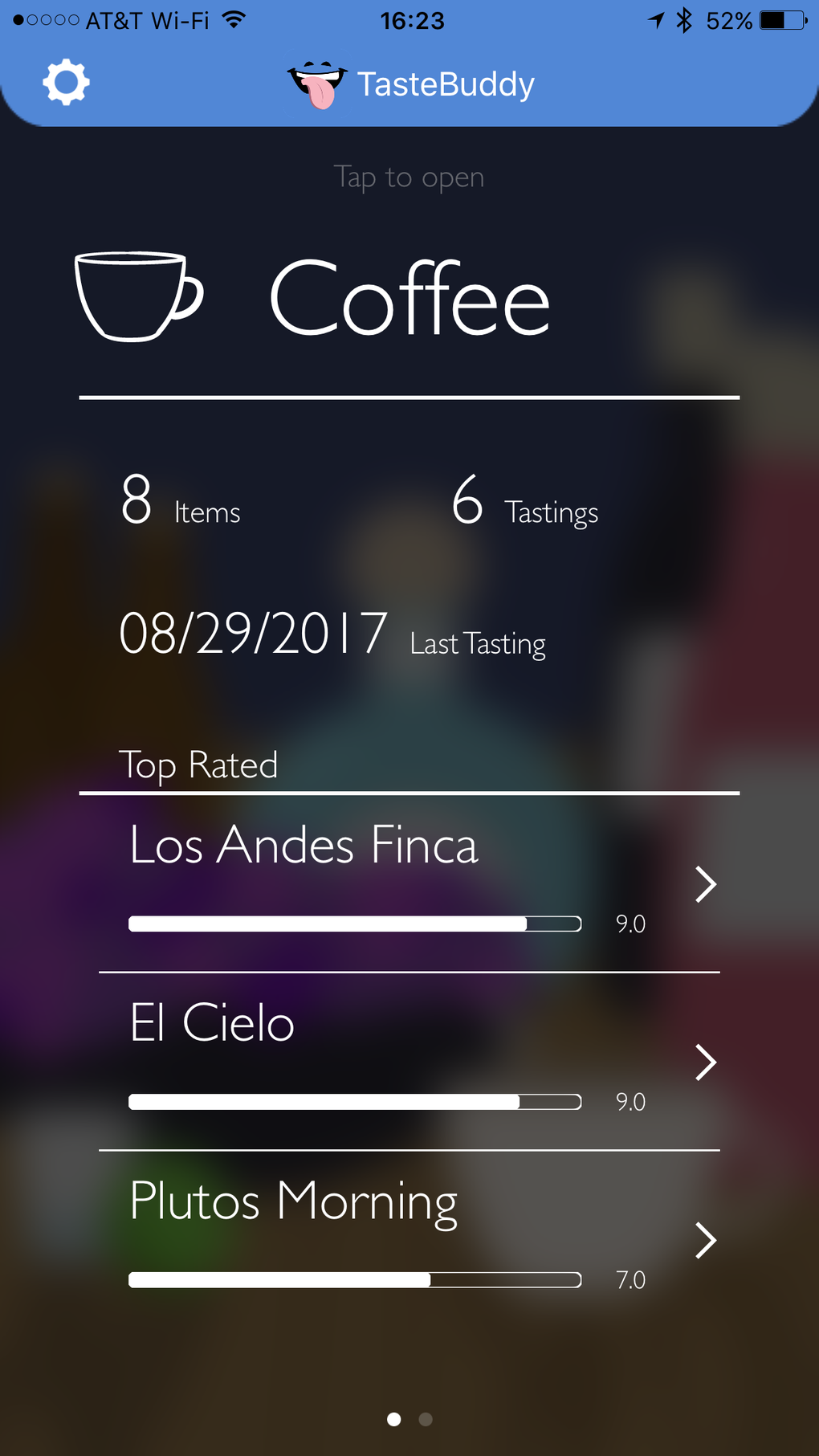Open the settings gear icon

(x=67, y=81)
